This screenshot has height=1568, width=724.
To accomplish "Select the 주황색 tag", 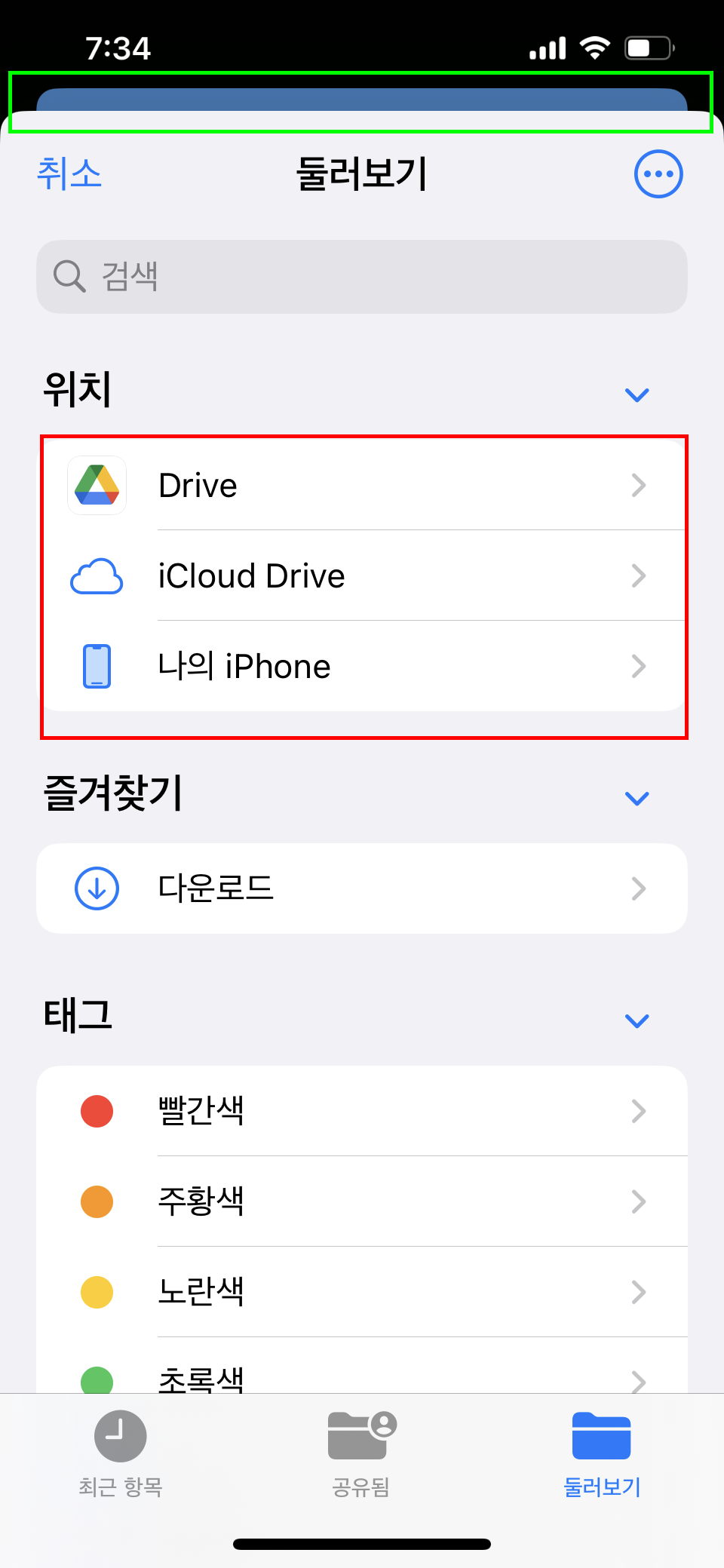I will tap(362, 1201).
